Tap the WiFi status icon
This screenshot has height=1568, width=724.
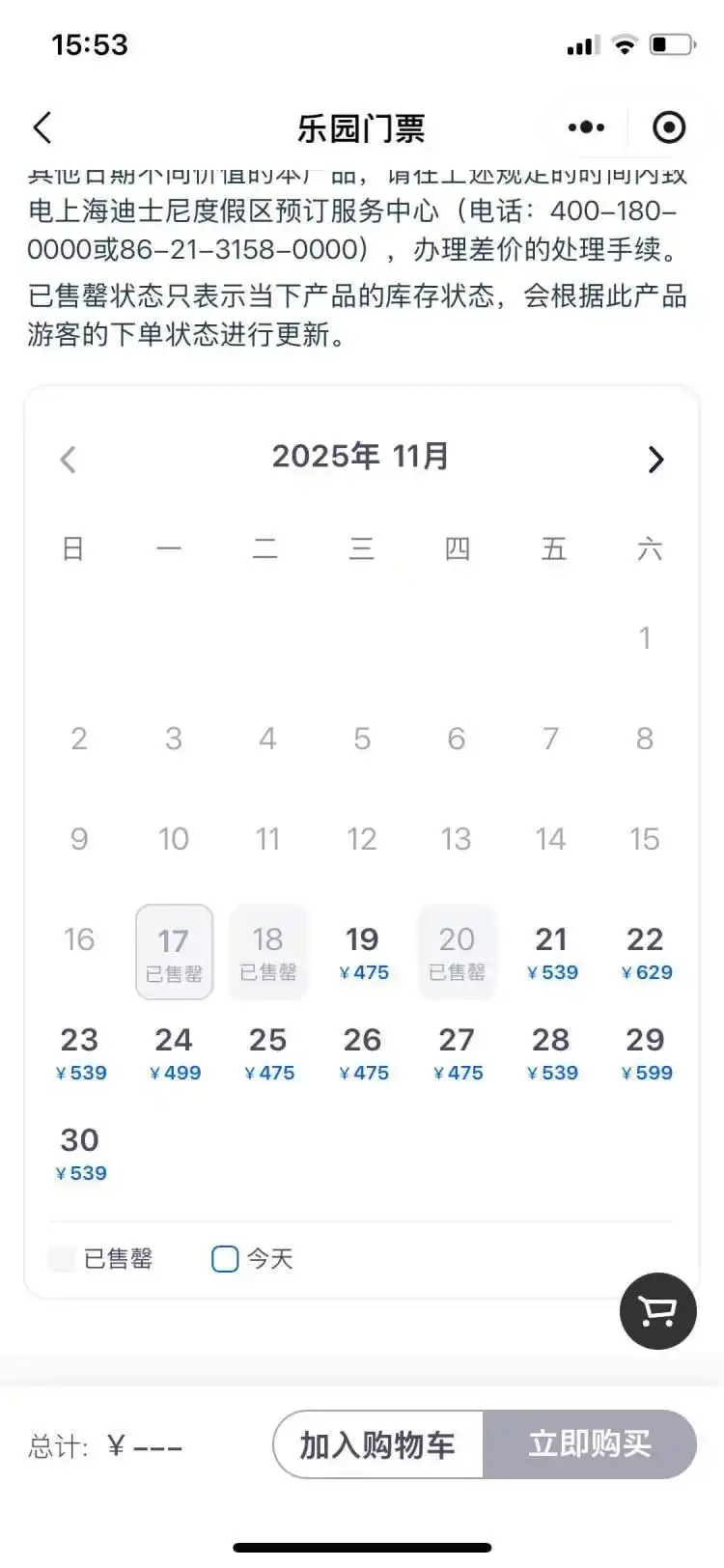pos(624,43)
